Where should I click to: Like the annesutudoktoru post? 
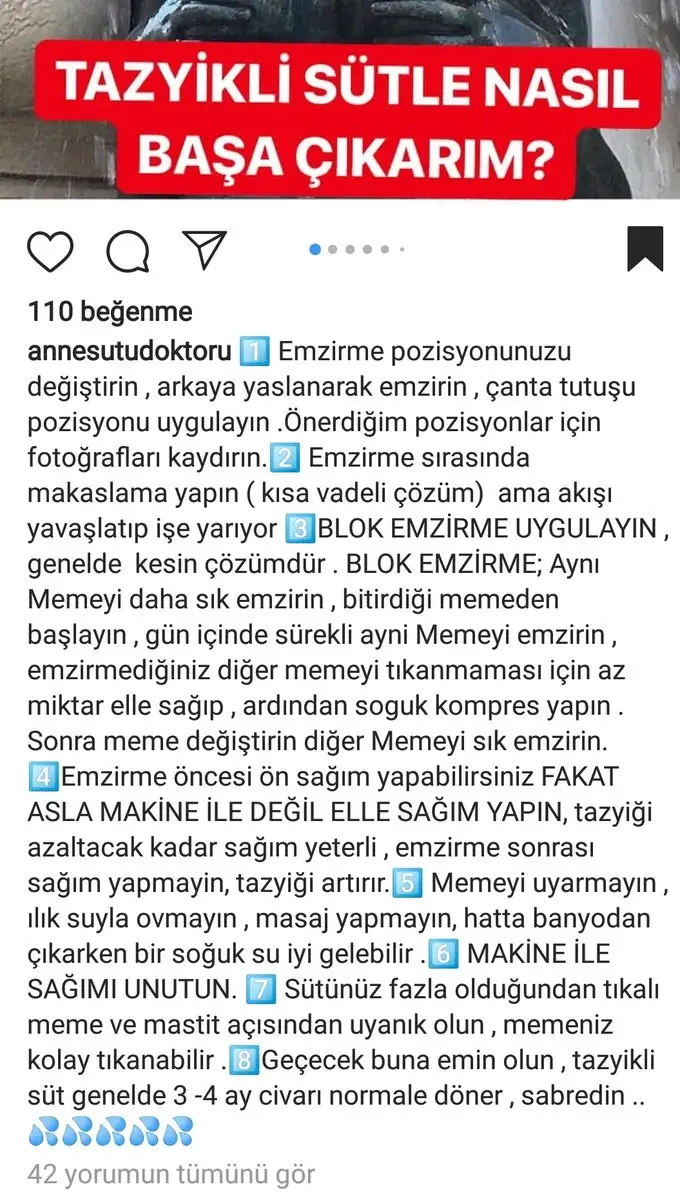click(x=50, y=251)
